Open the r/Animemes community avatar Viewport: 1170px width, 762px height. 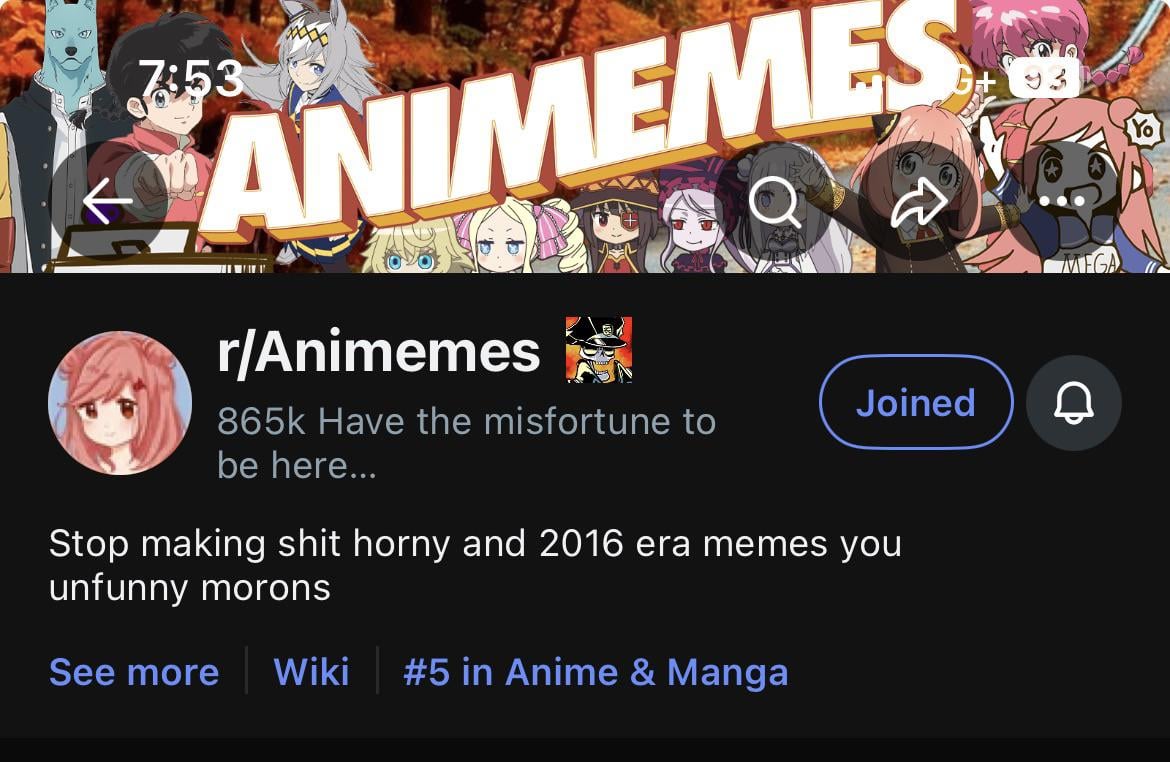click(120, 402)
